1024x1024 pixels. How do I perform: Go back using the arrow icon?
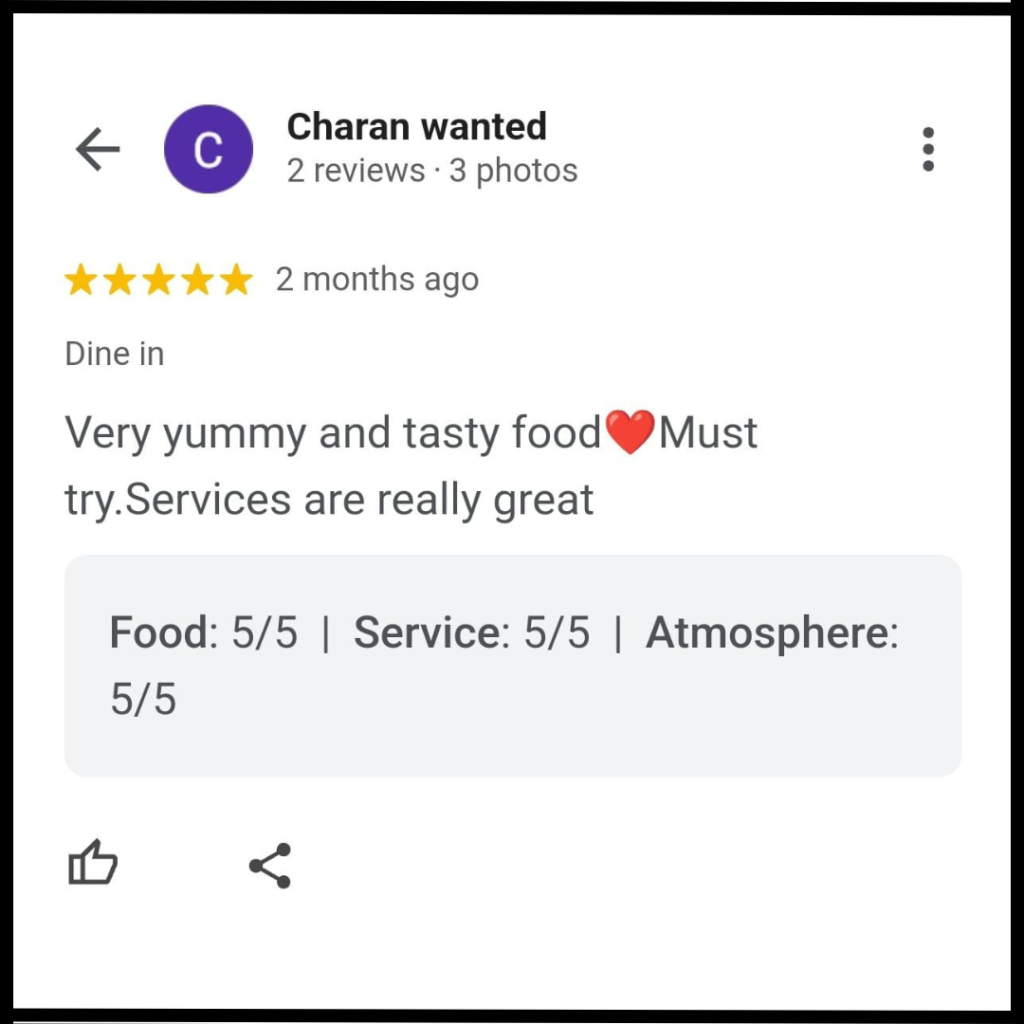[x=97, y=150]
